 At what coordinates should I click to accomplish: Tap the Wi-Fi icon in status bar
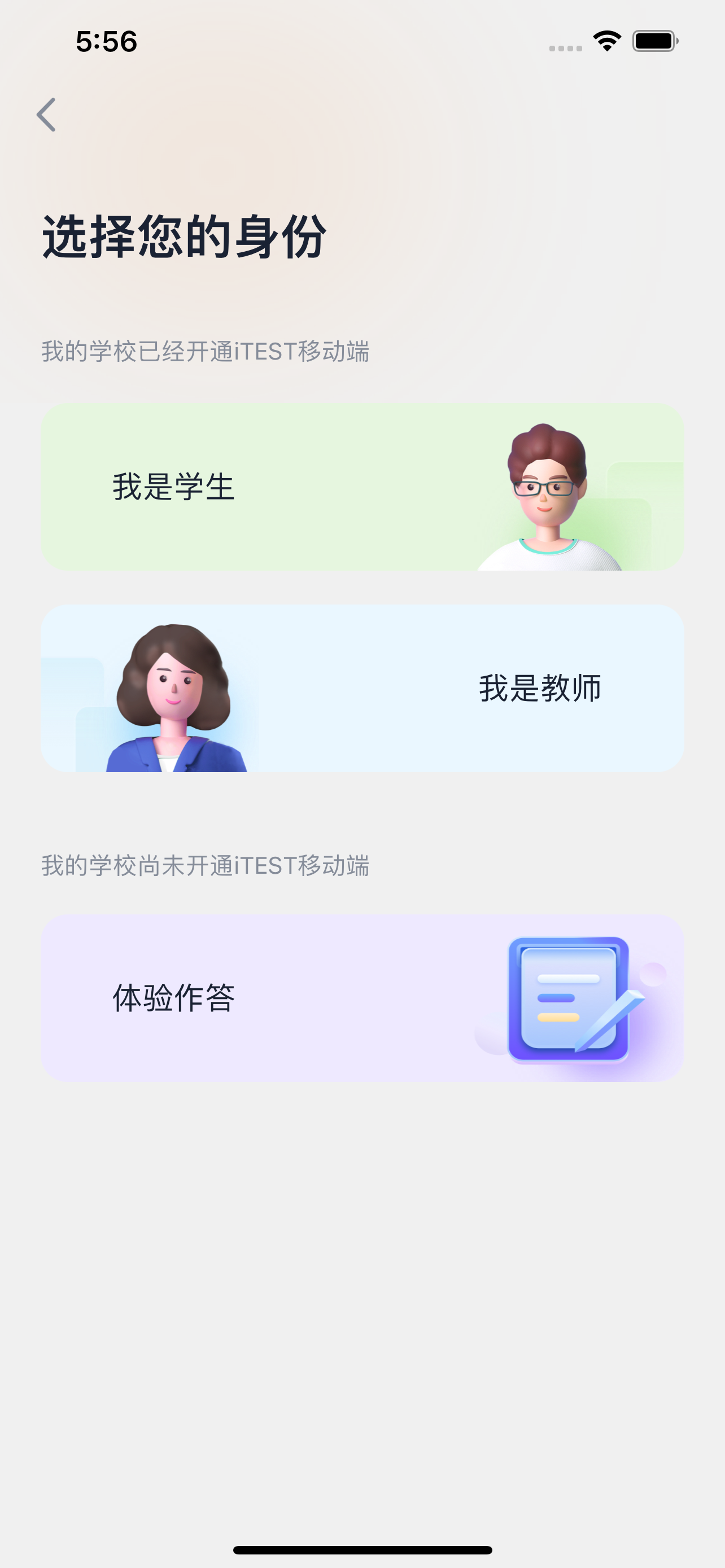pyautogui.click(x=605, y=40)
